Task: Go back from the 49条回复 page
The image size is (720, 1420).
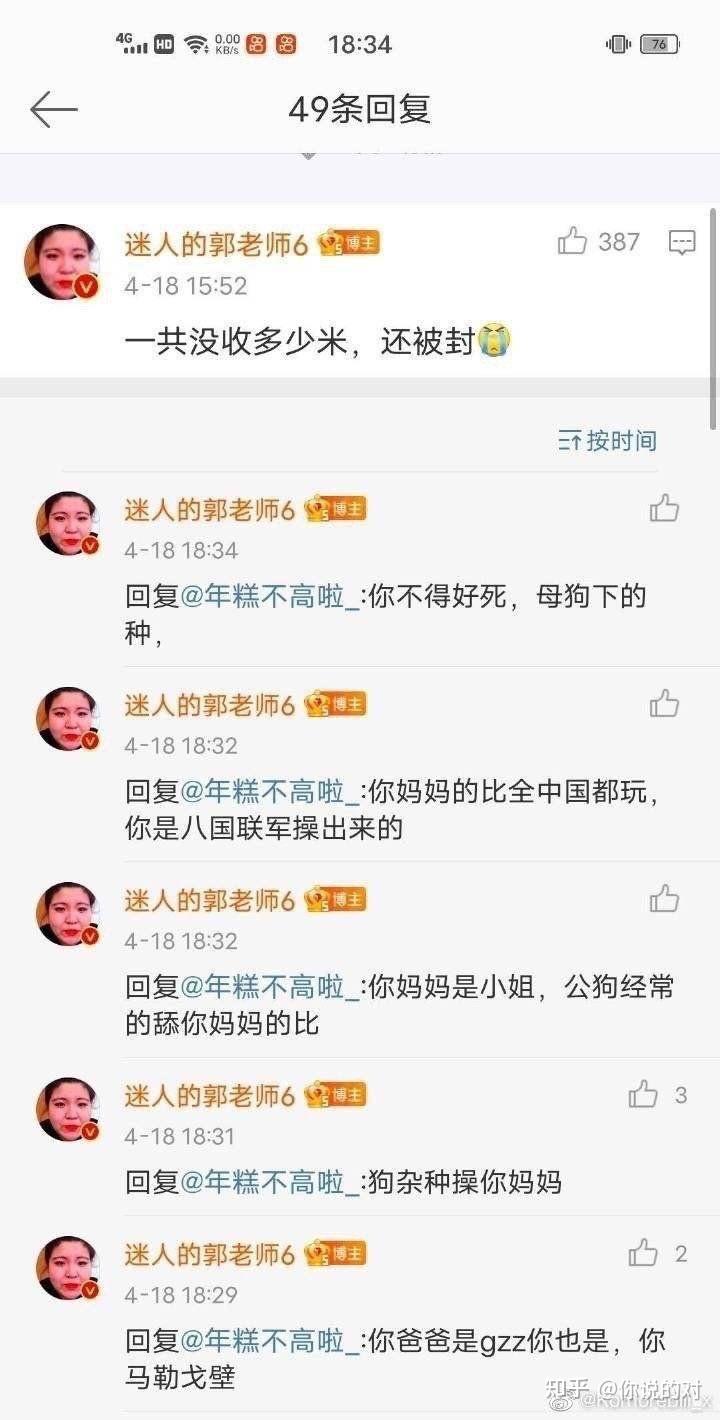Action: pyautogui.click(x=53, y=109)
